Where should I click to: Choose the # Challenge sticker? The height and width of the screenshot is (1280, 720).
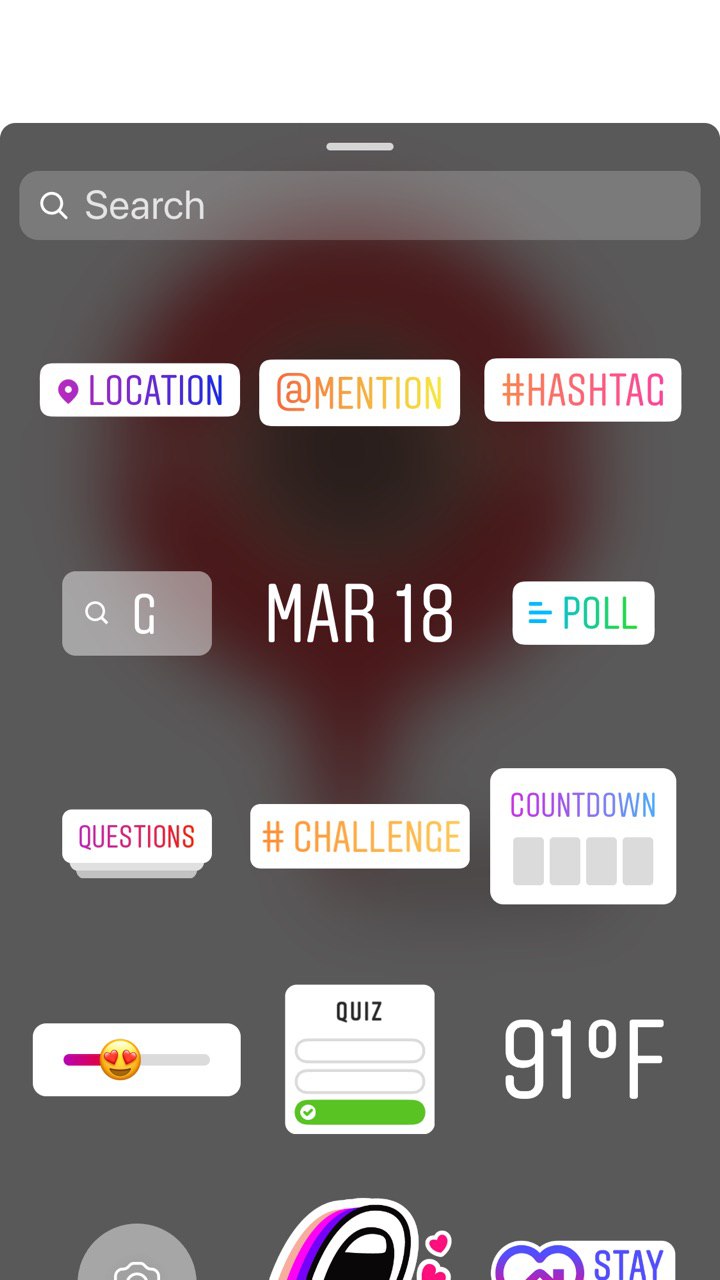click(360, 836)
